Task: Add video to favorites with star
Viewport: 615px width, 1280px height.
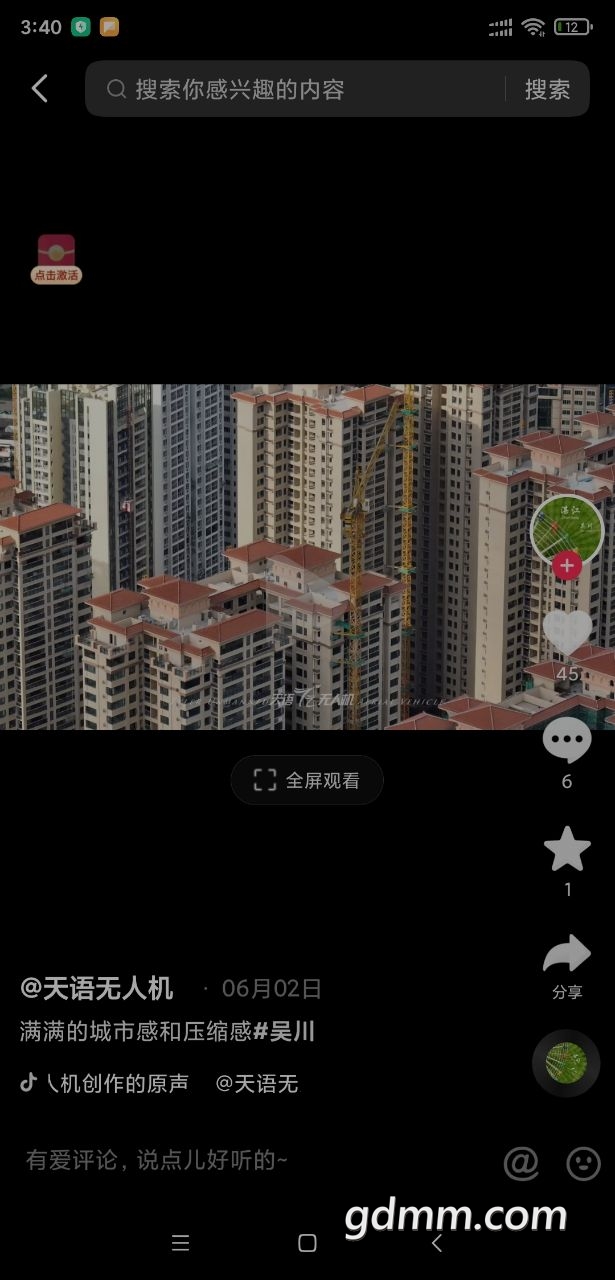Action: (567, 849)
